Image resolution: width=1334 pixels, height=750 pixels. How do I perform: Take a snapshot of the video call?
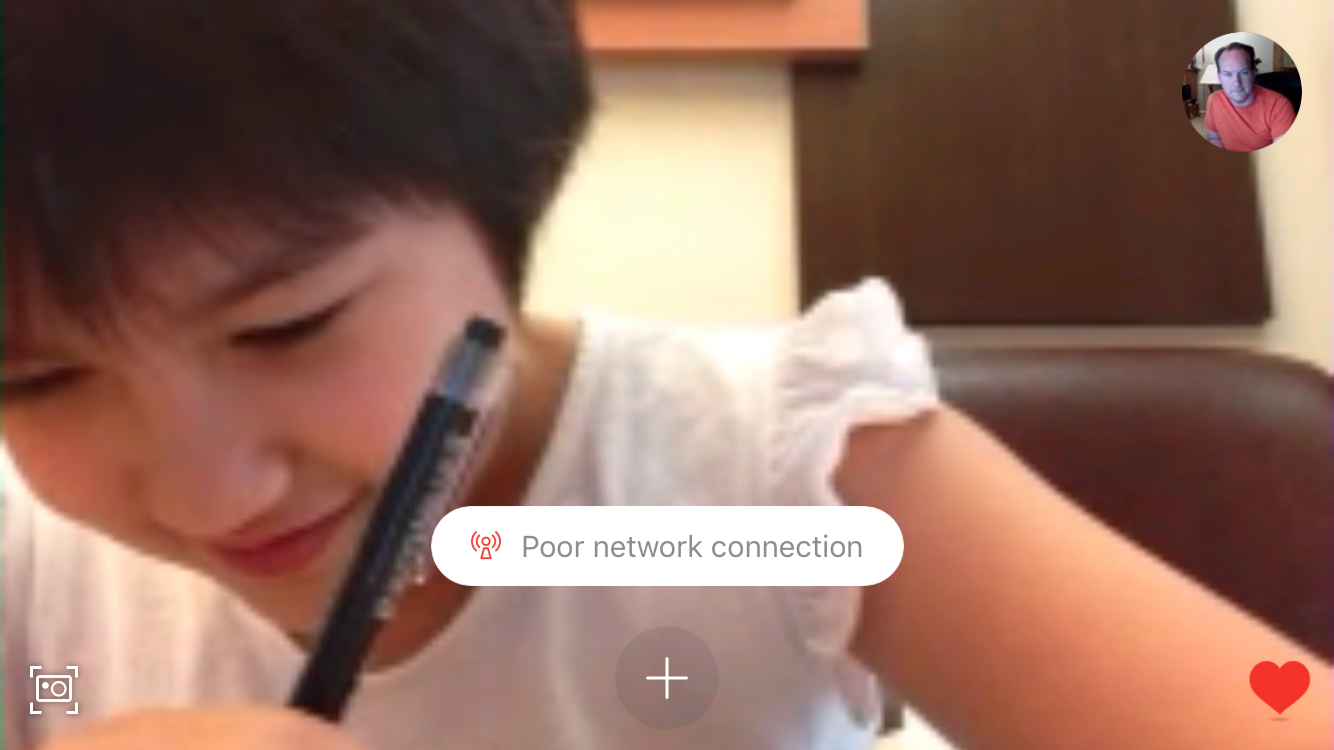coord(54,690)
